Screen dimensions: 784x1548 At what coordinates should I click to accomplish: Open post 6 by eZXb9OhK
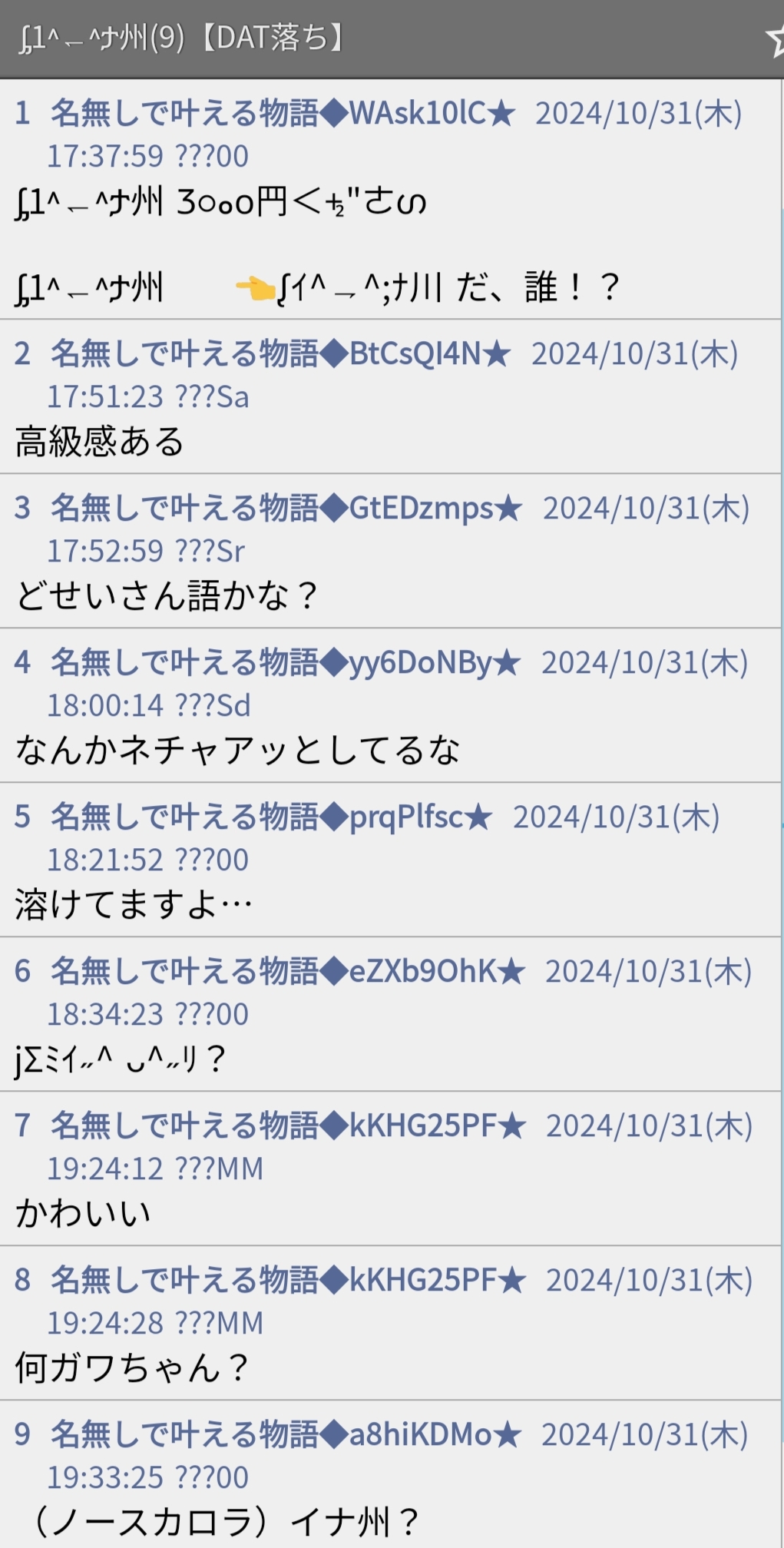[392, 1014]
